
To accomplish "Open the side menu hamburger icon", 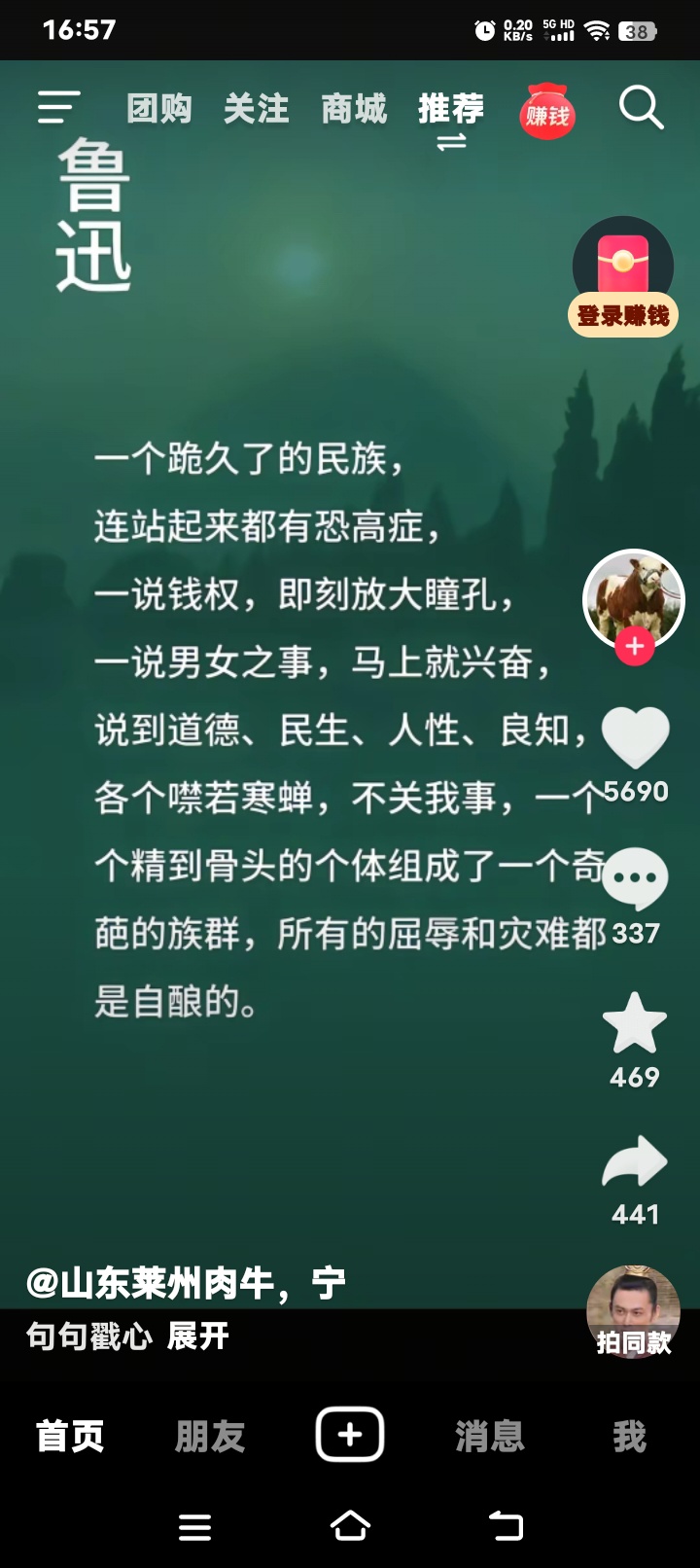I will [x=58, y=107].
